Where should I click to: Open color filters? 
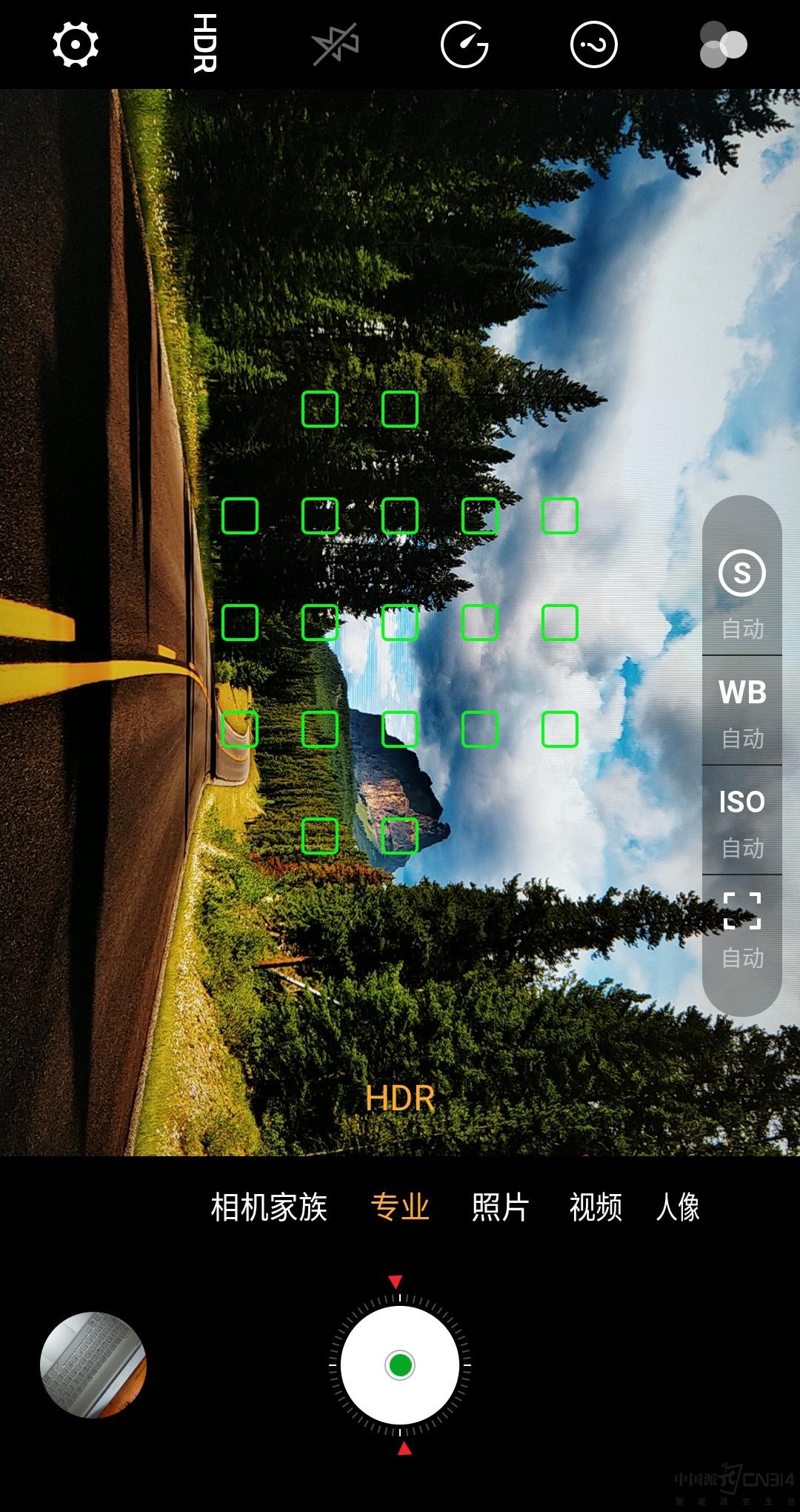point(722,44)
